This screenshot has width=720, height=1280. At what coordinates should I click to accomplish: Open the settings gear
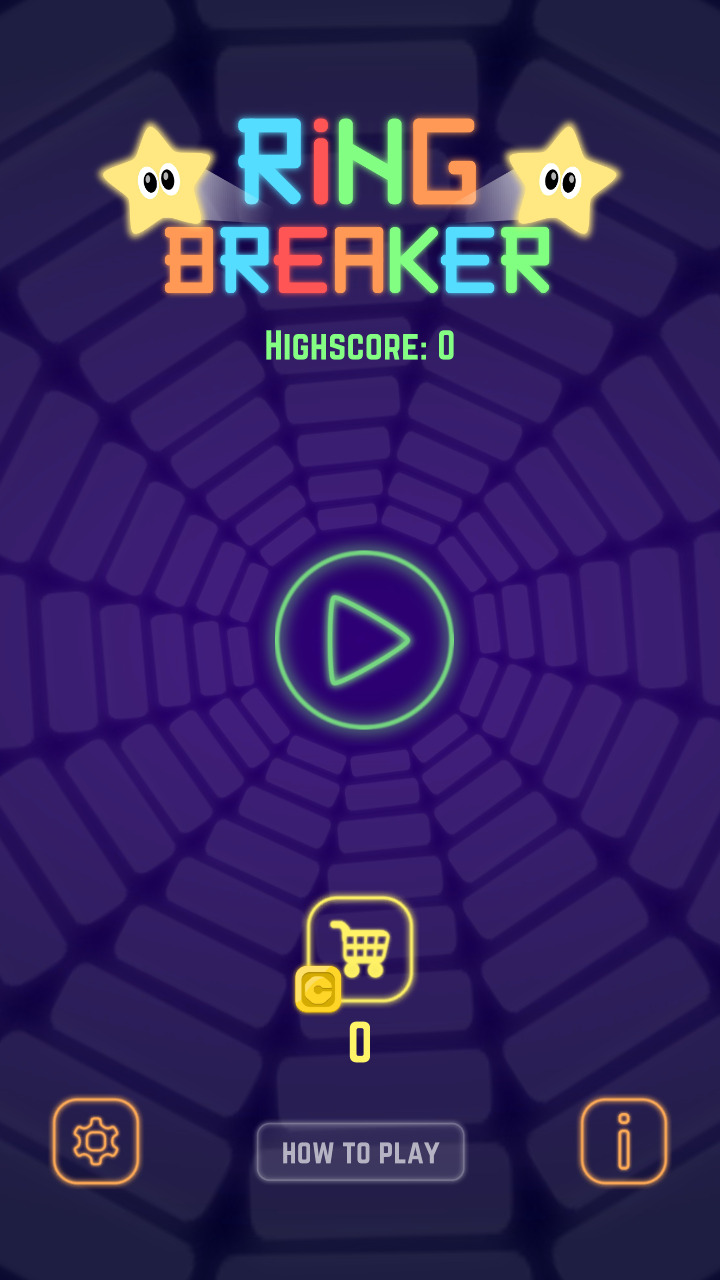pyautogui.click(x=96, y=1141)
